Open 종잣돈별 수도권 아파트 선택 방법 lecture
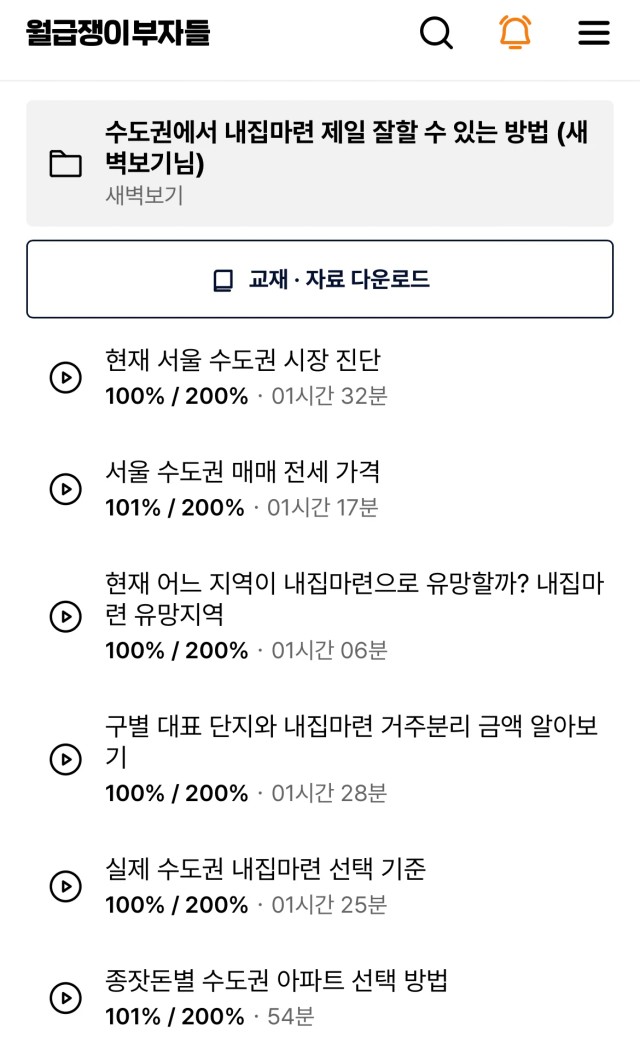This screenshot has width=640, height=1061. pos(320,997)
